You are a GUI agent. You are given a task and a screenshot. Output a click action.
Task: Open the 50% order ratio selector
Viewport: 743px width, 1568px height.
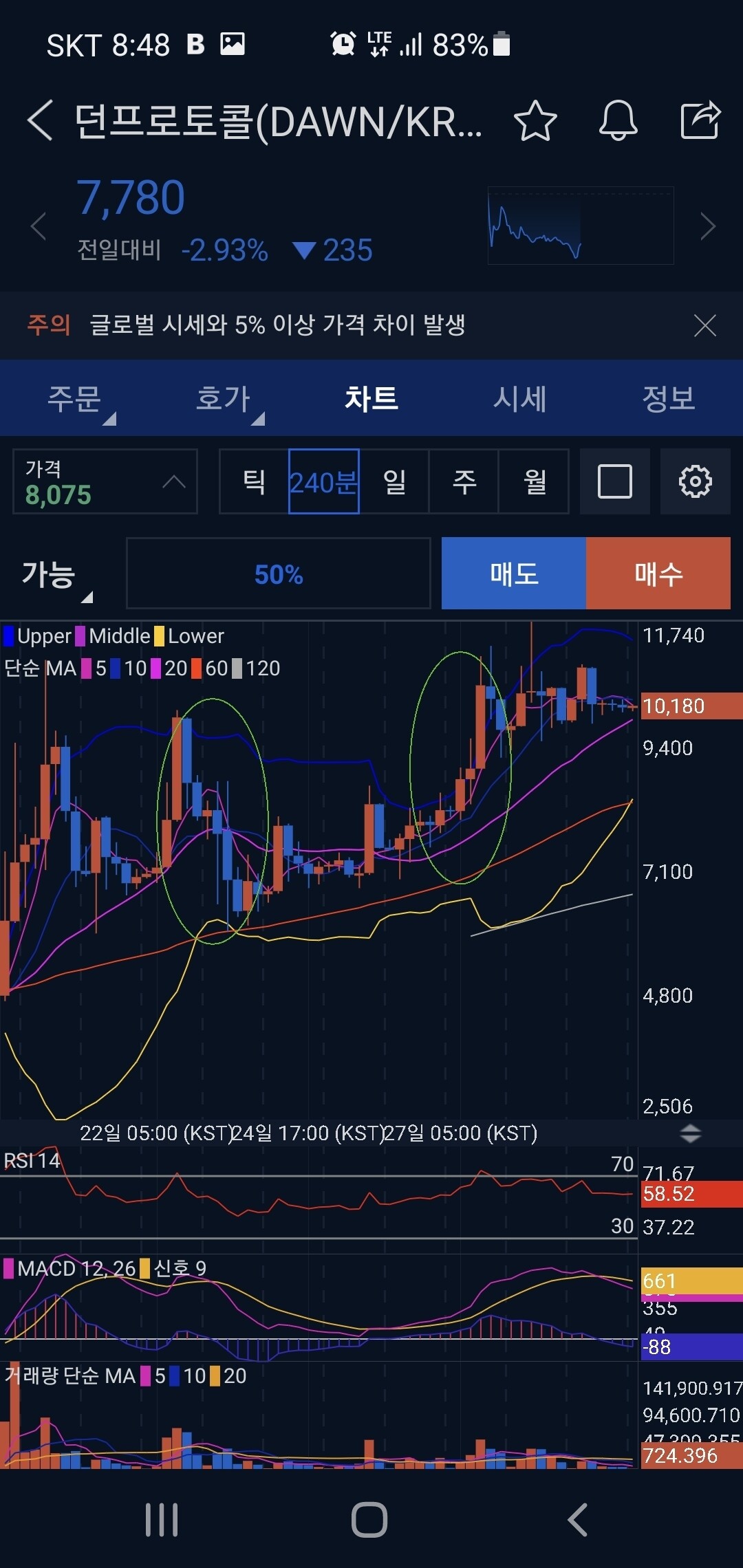[x=279, y=574]
